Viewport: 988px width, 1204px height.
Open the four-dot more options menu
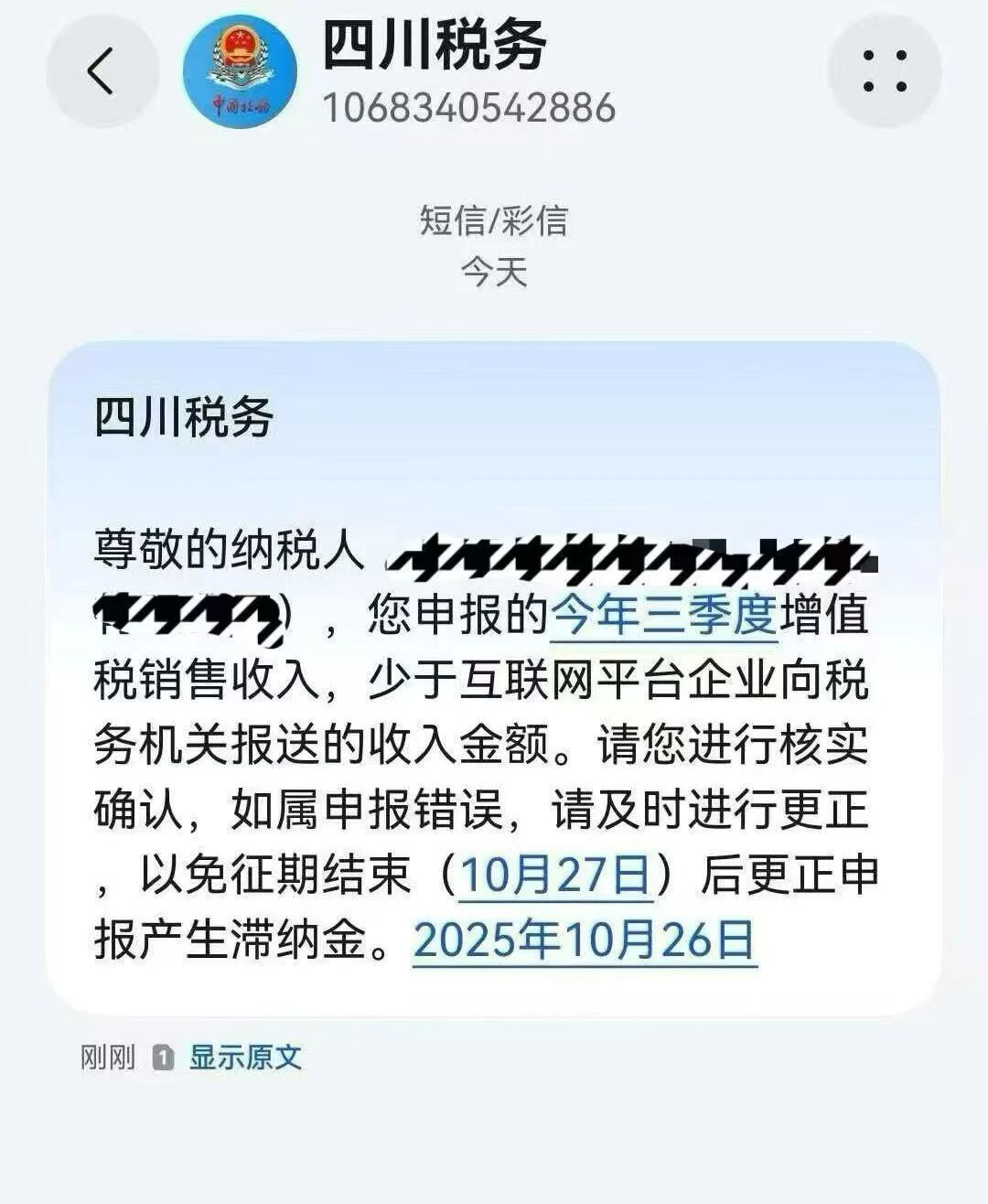click(884, 71)
